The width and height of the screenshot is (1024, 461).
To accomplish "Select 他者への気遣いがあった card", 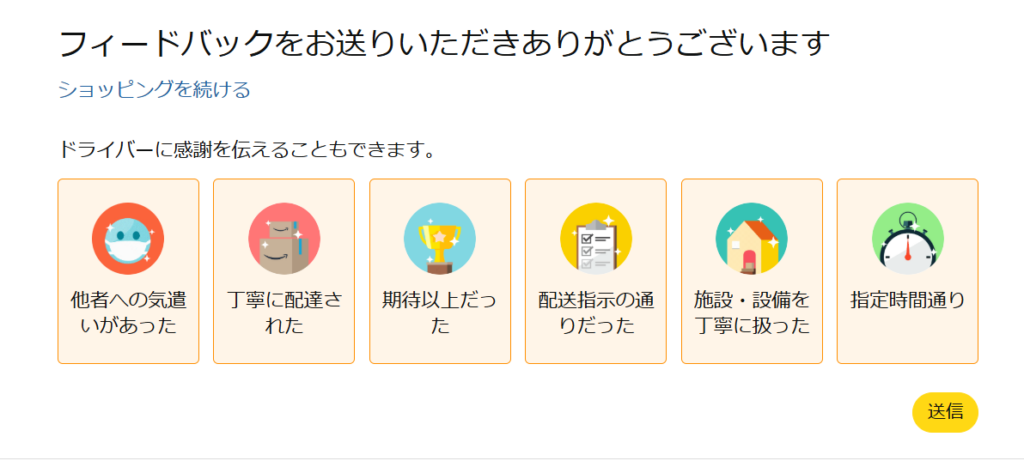I will 128,271.
